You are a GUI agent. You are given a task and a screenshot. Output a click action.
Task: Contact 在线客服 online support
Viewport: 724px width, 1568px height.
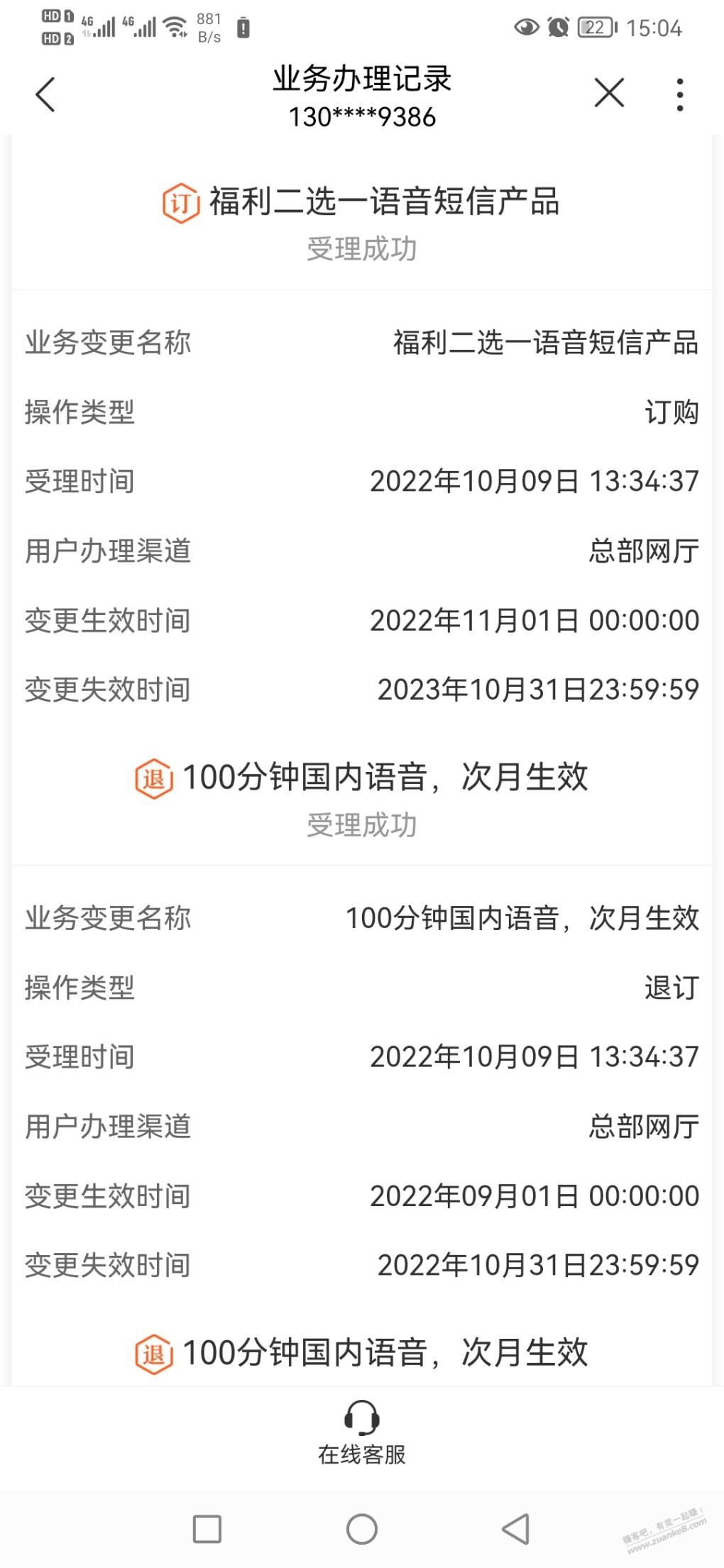(x=362, y=1433)
